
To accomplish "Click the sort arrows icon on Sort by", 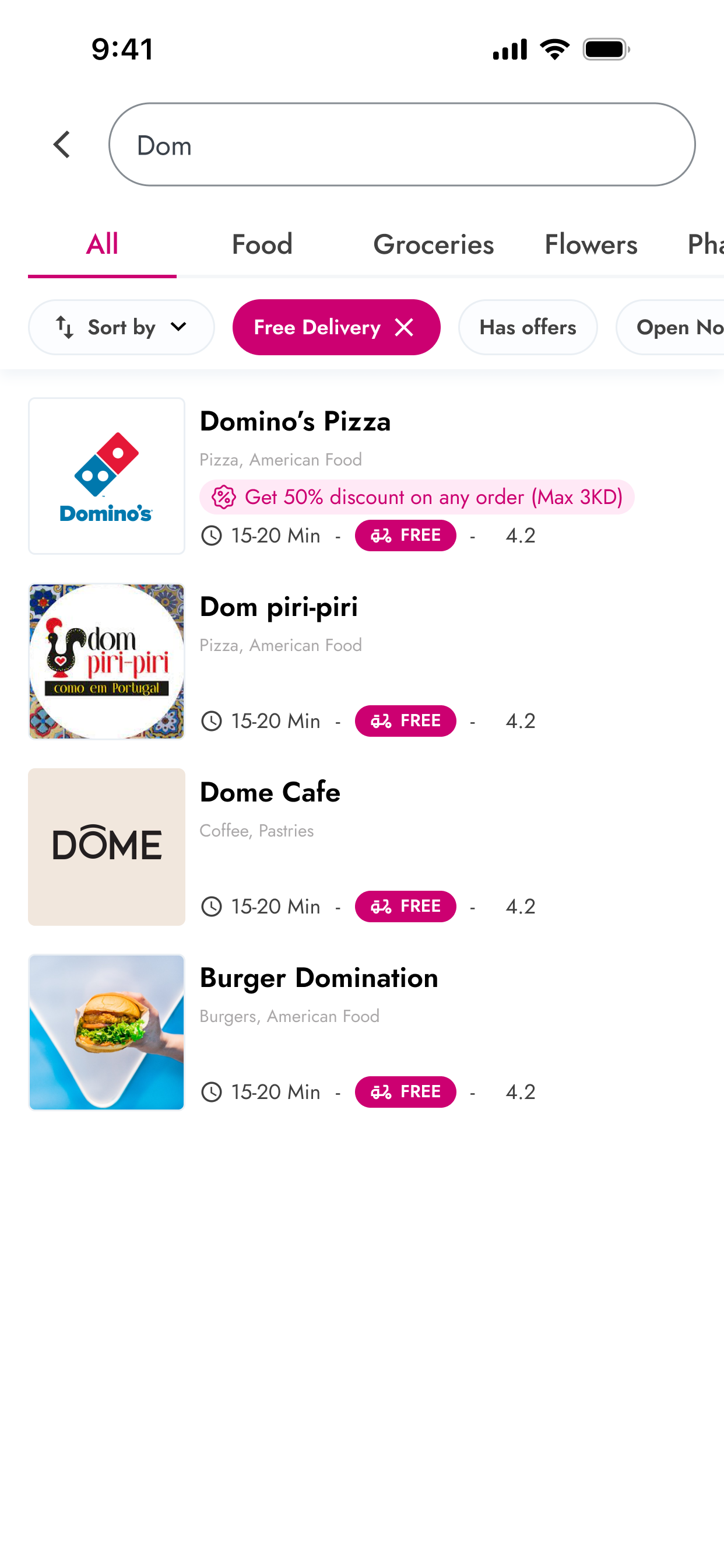I will click(x=65, y=327).
